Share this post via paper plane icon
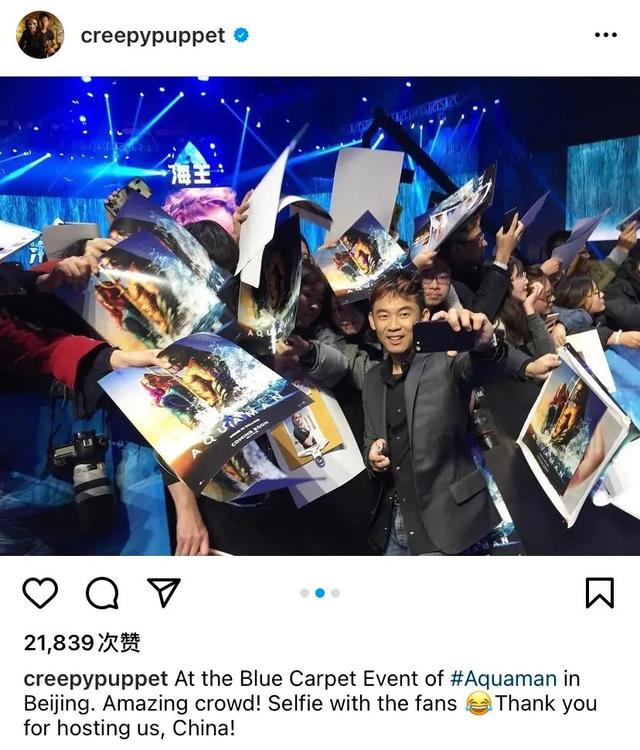Viewport: 640px width, 750px height. [x=164, y=592]
